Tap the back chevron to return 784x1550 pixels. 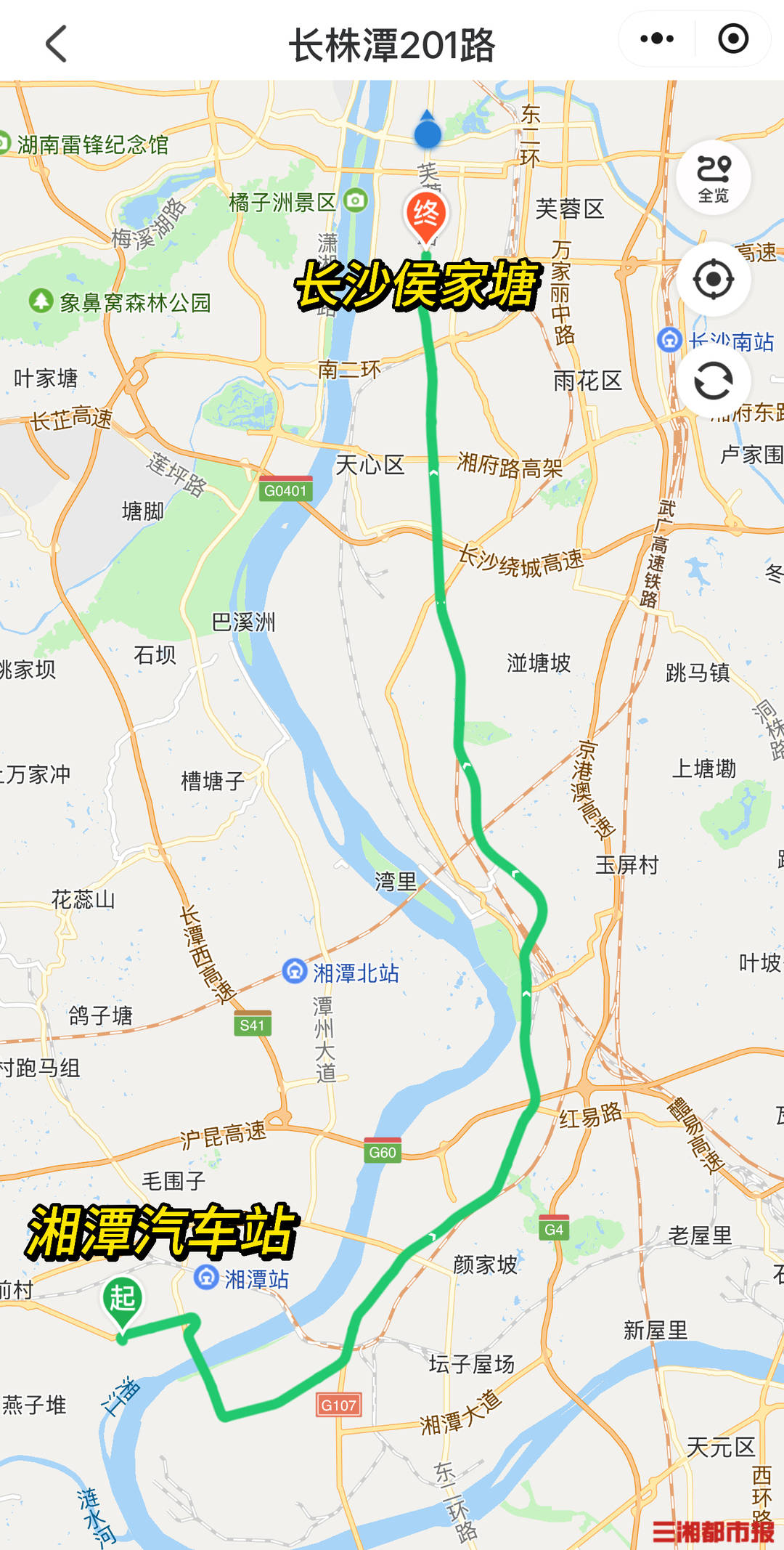tap(54, 44)
